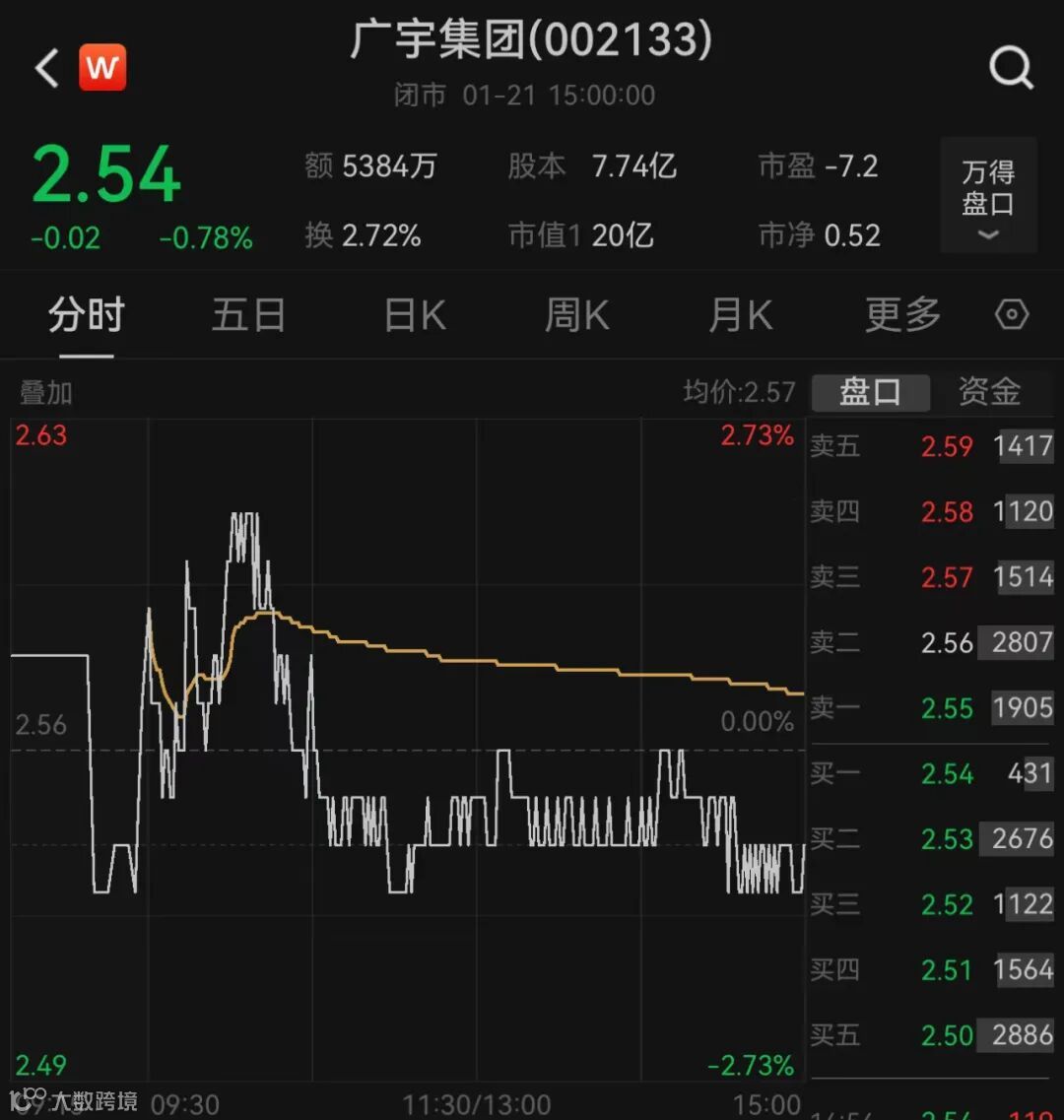The image size is (1064, 1120).
Task: Tap 叠加 to overlay another index
Action: pyautogui.click(x=46, y=393)
